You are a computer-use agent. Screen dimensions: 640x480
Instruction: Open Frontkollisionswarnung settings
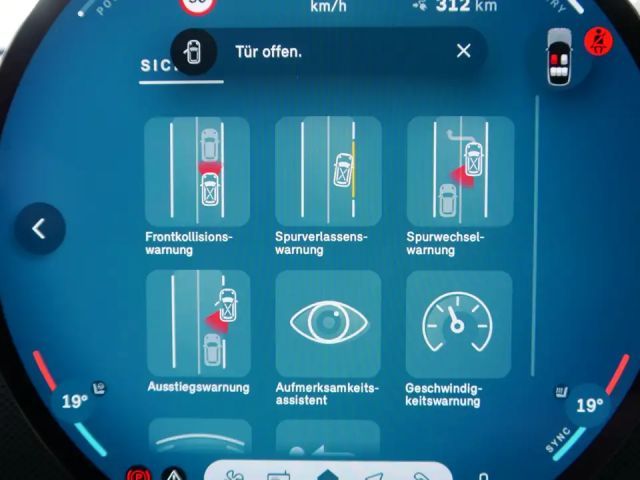point(197,170)
